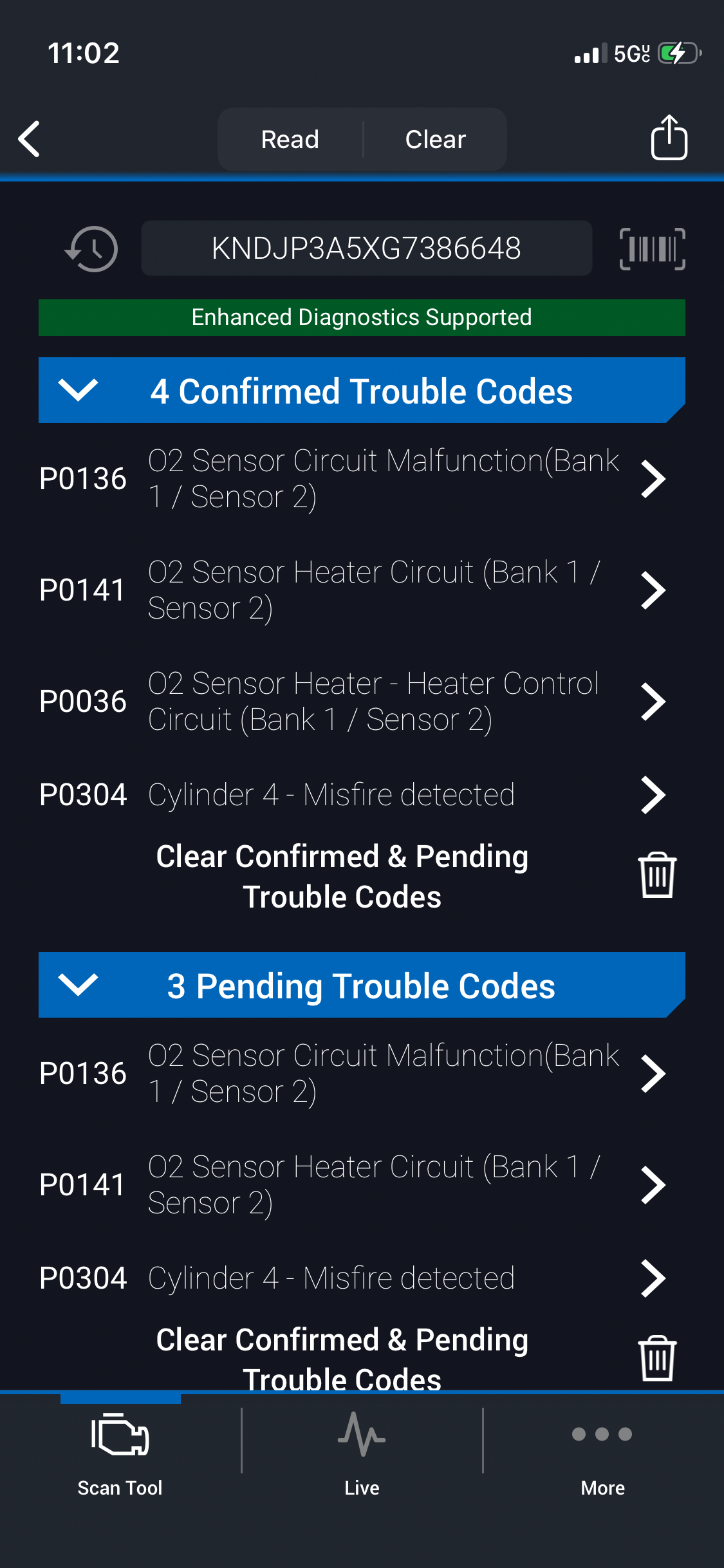Image resolution: width=724 pixels, height=1568 pixels.
Task: Open the VIN history clock icon
Action: point(92,248)
